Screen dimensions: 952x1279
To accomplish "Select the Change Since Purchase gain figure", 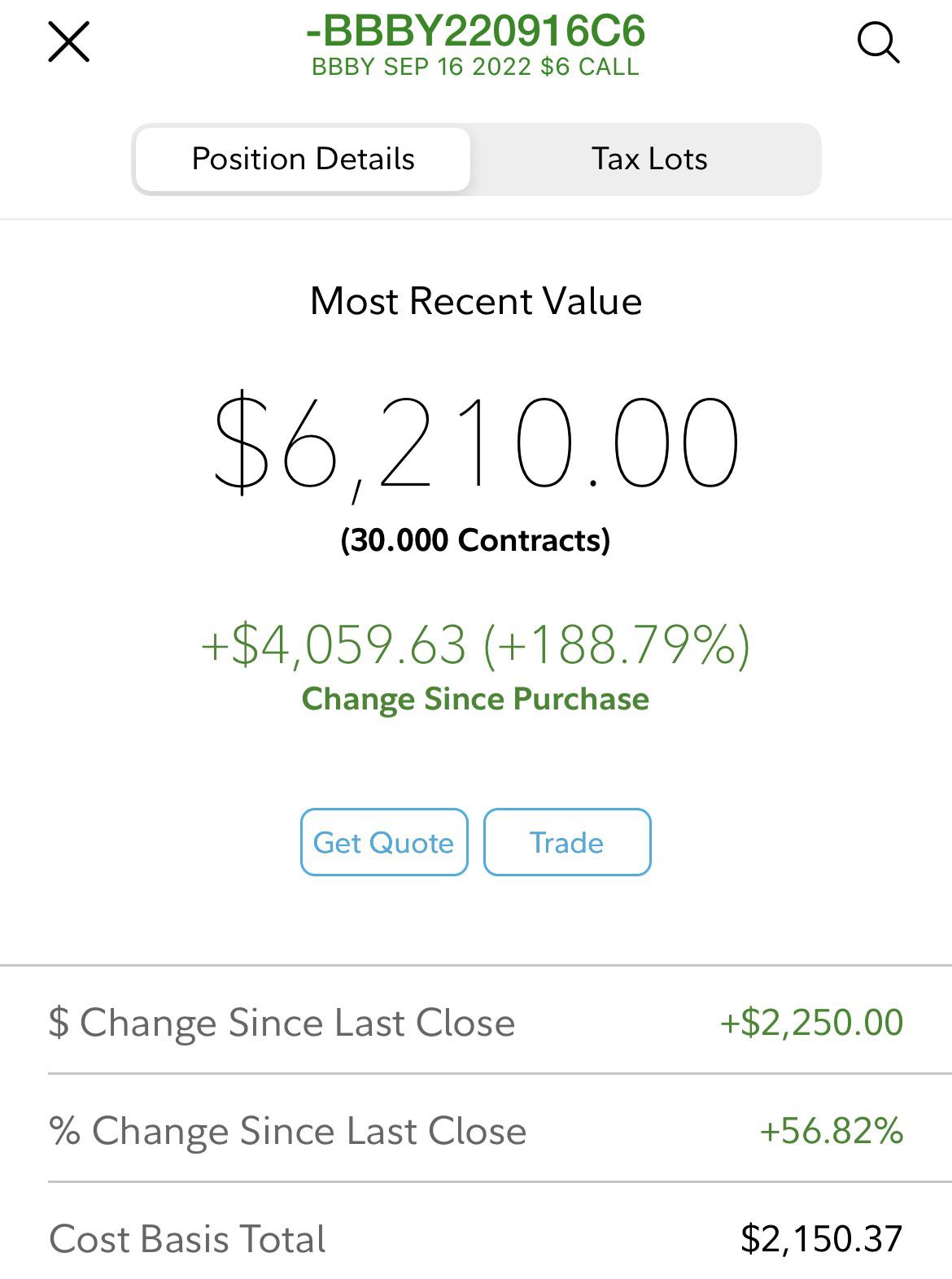I will (476, 647).
